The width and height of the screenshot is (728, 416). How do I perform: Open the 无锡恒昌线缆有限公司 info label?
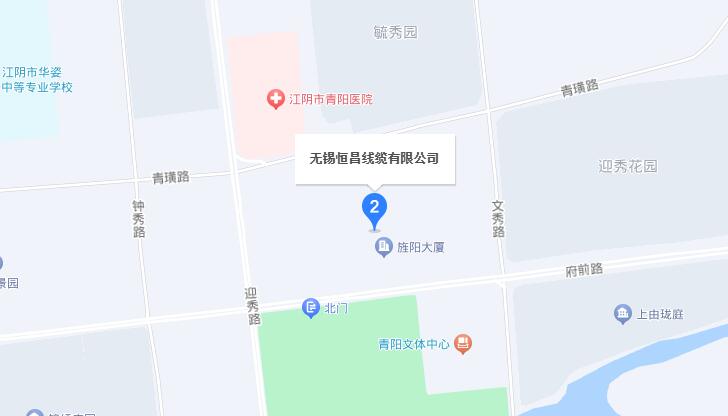[x=375, y=159]
